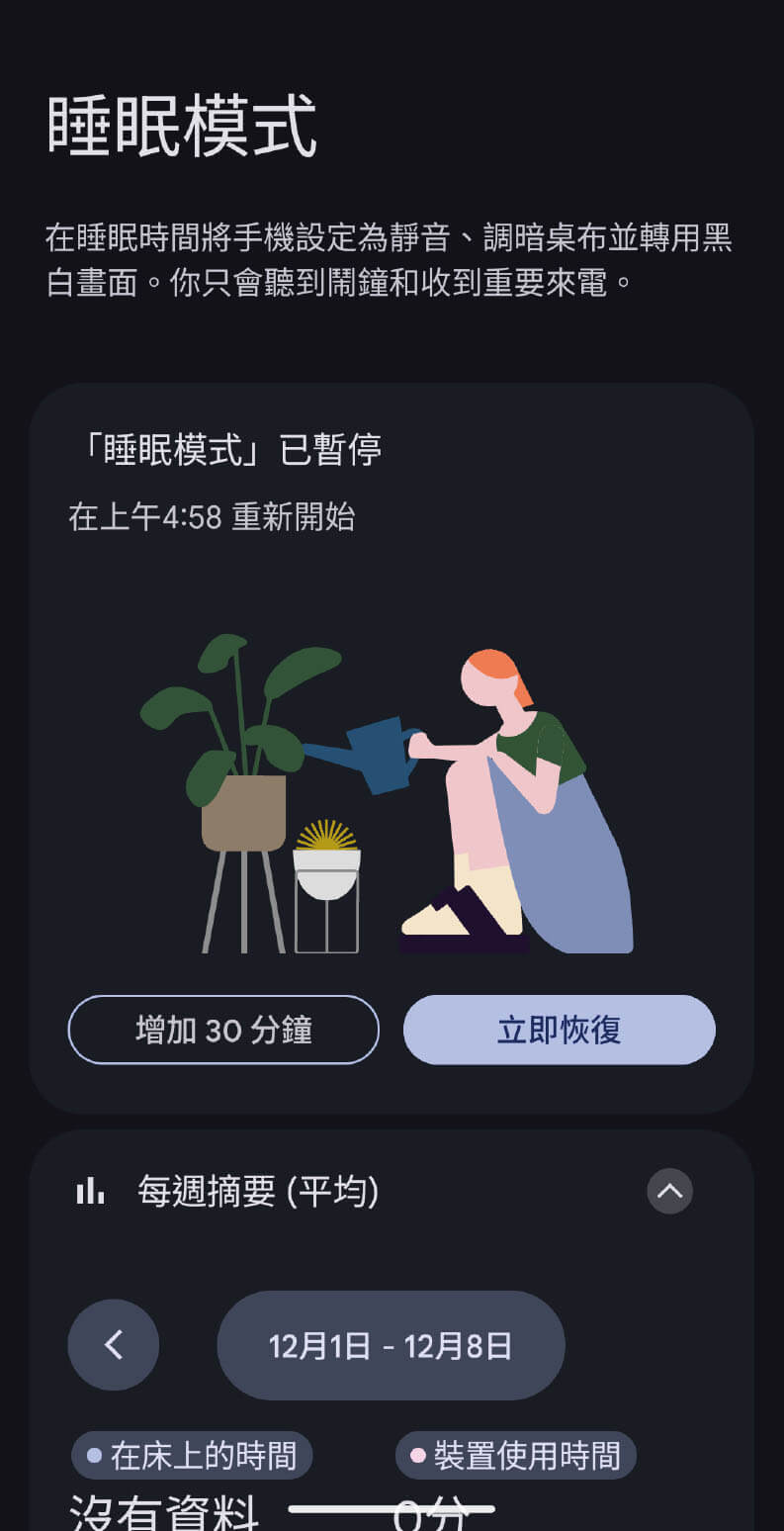The width and height of the screenshot is (784, 1531).
Task: Go to the previous week
Action: pos(114,1345)
